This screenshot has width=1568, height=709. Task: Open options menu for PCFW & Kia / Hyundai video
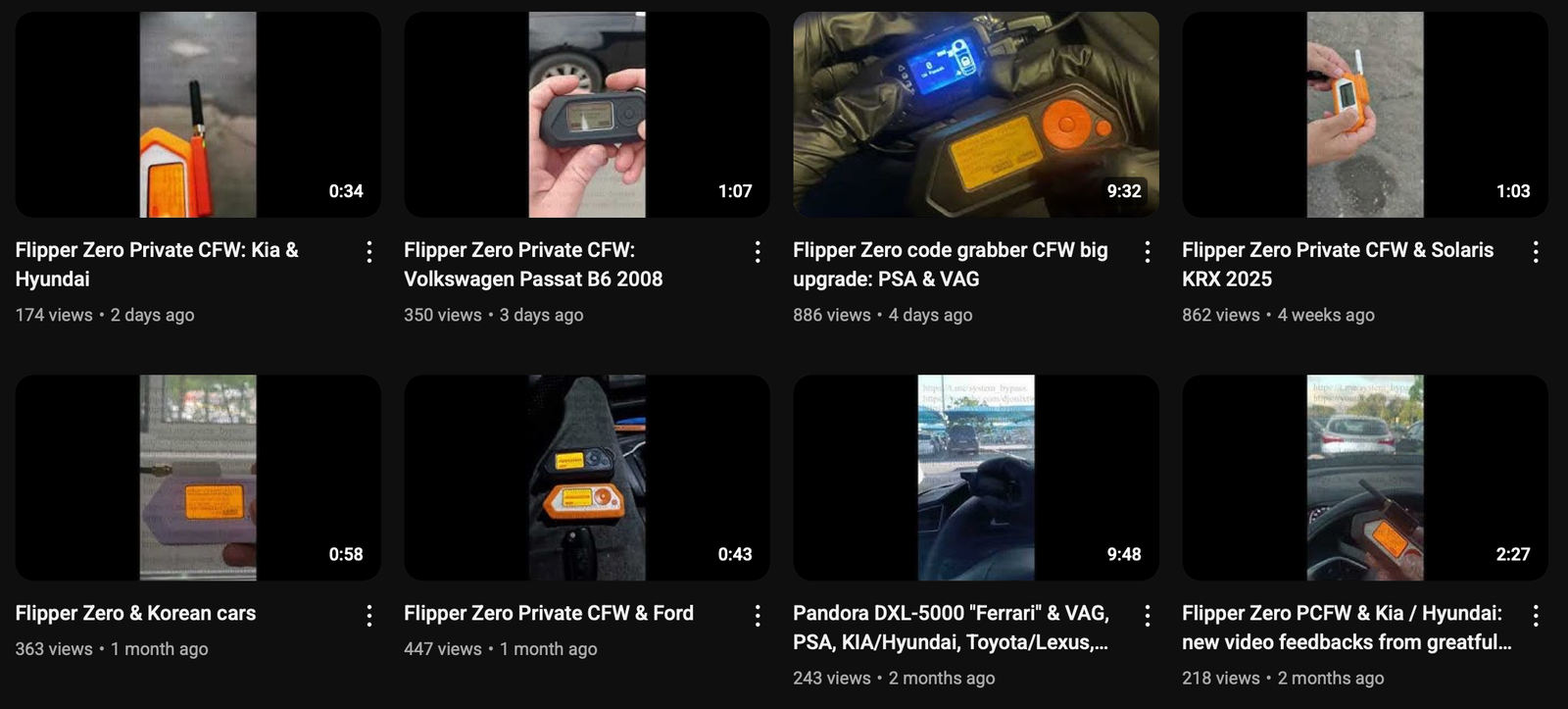pyautogui.click(x=1536, y=615)
